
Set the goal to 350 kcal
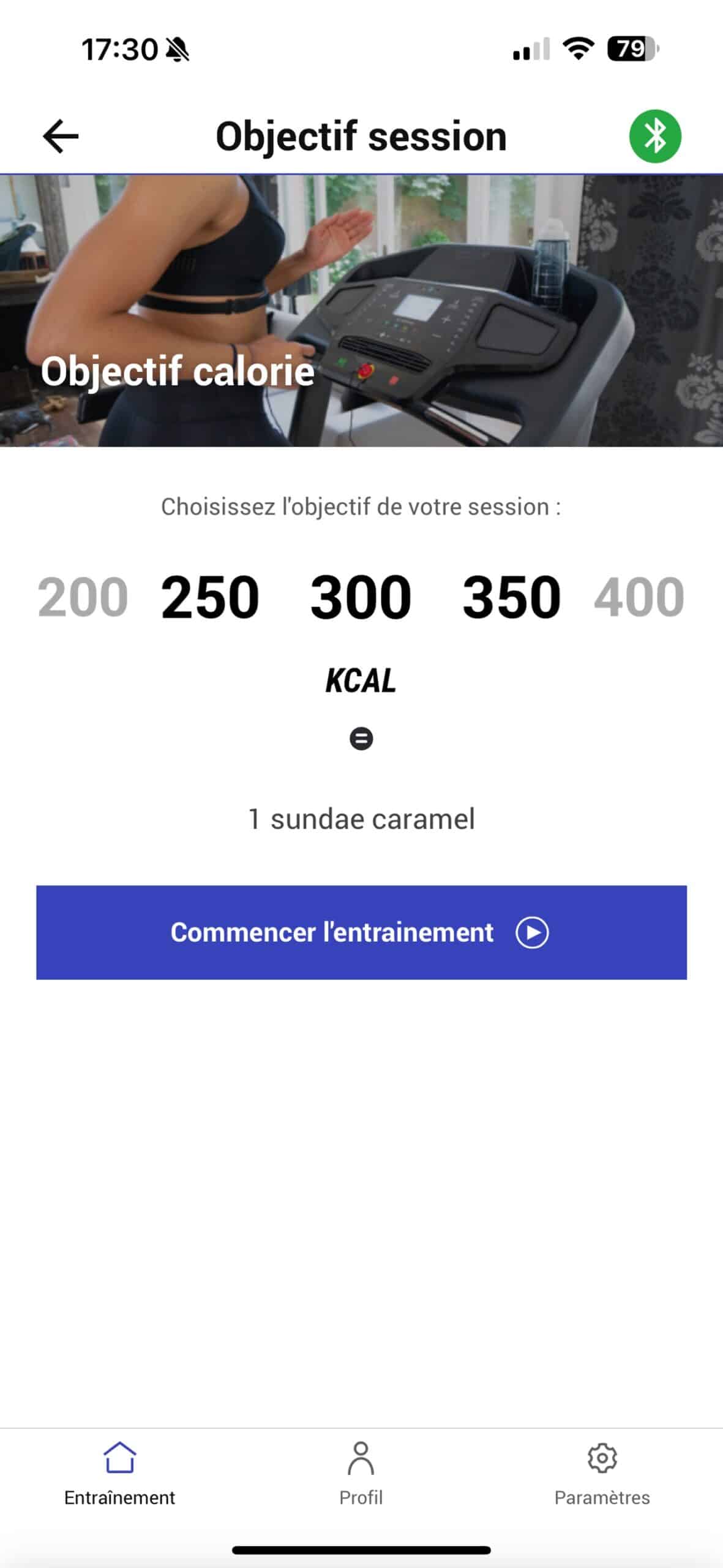coord(511,597)
